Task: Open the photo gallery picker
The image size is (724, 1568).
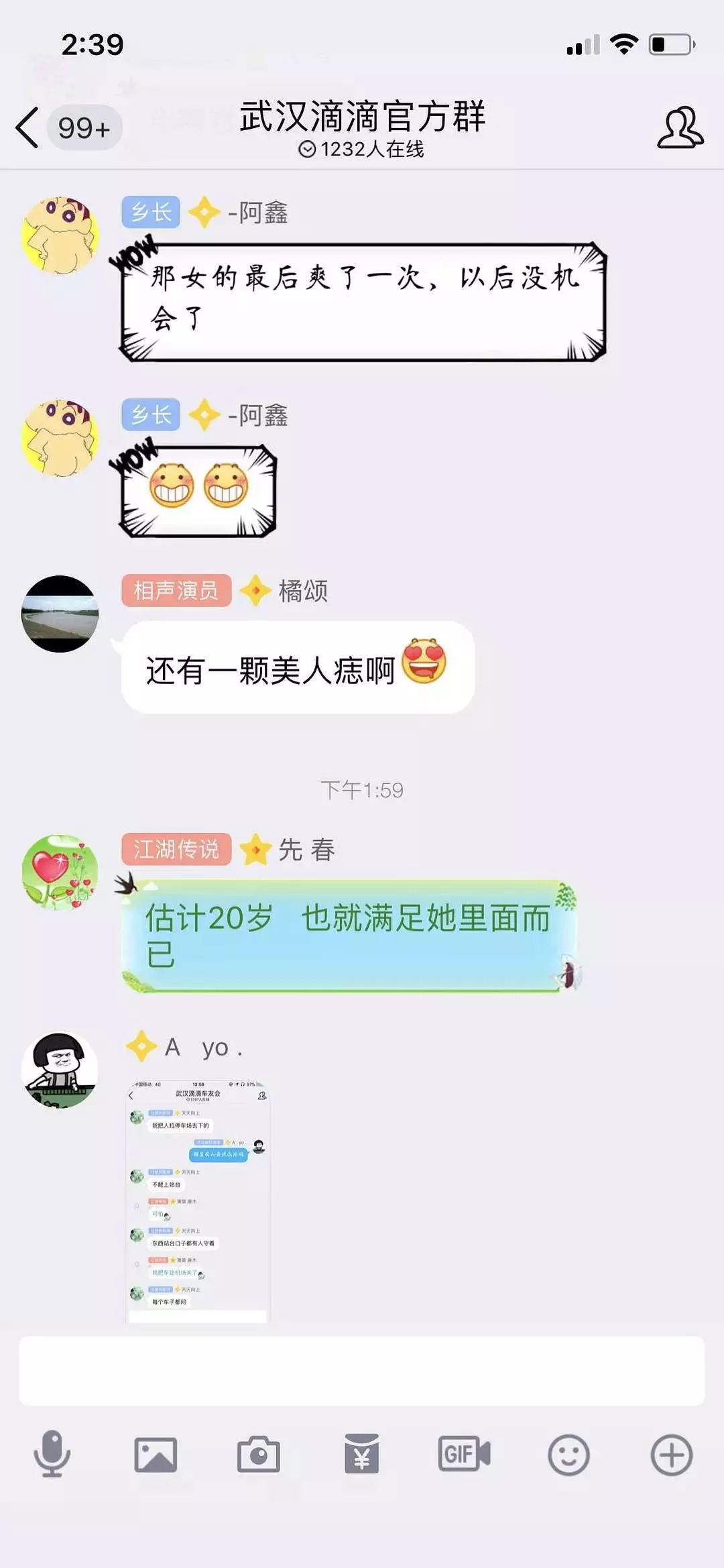Action: (x=156, y=1455)
